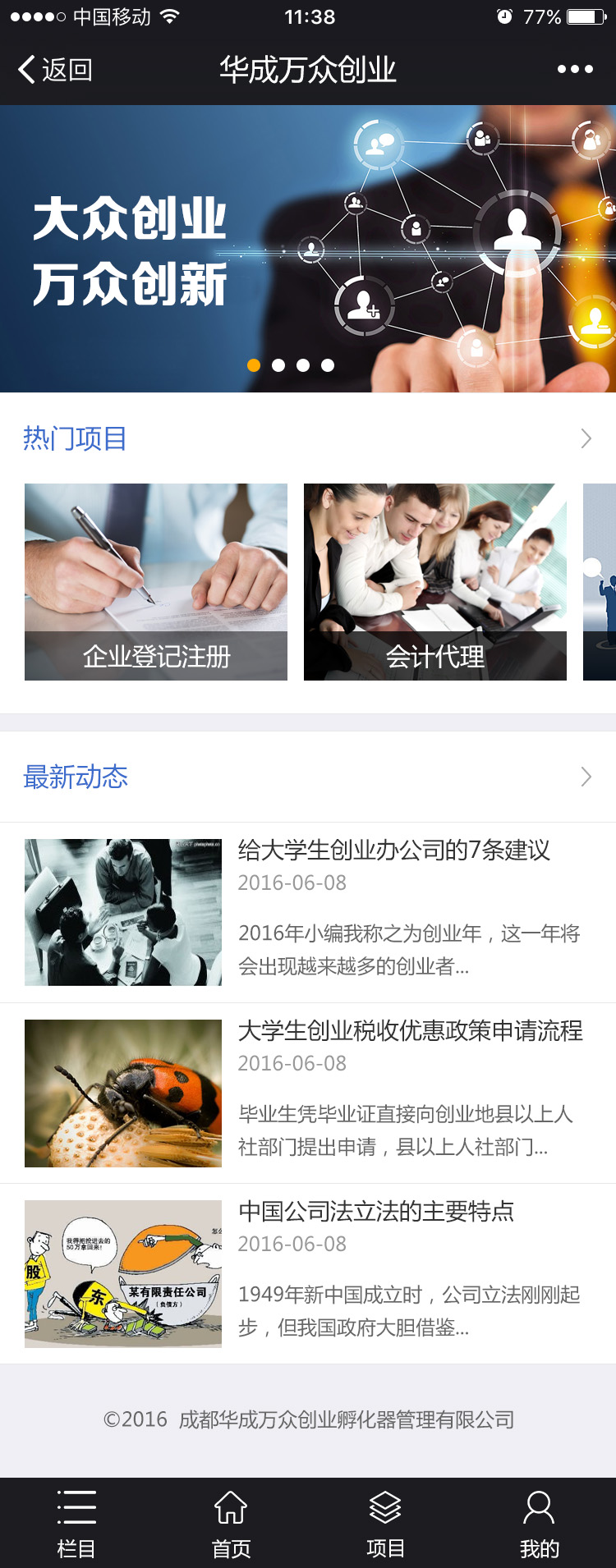Read 给大学生创业办公司的7条建议 article
This screenshot has height=1568, width=616.
pos(393,850)
